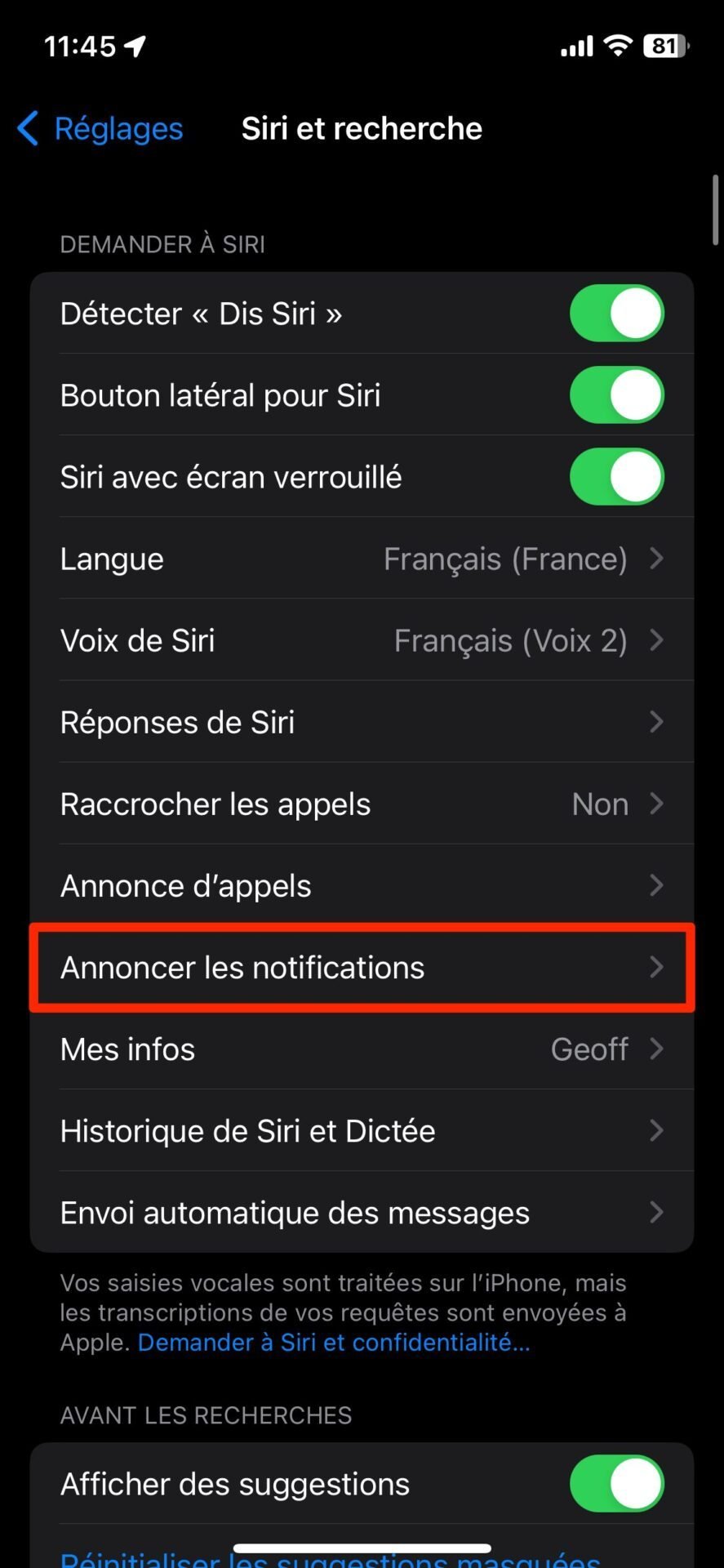Toggle Afficher des suggestions
Screen dimensions: 724x1568
pyautogui.click(x=616, y=1484)
